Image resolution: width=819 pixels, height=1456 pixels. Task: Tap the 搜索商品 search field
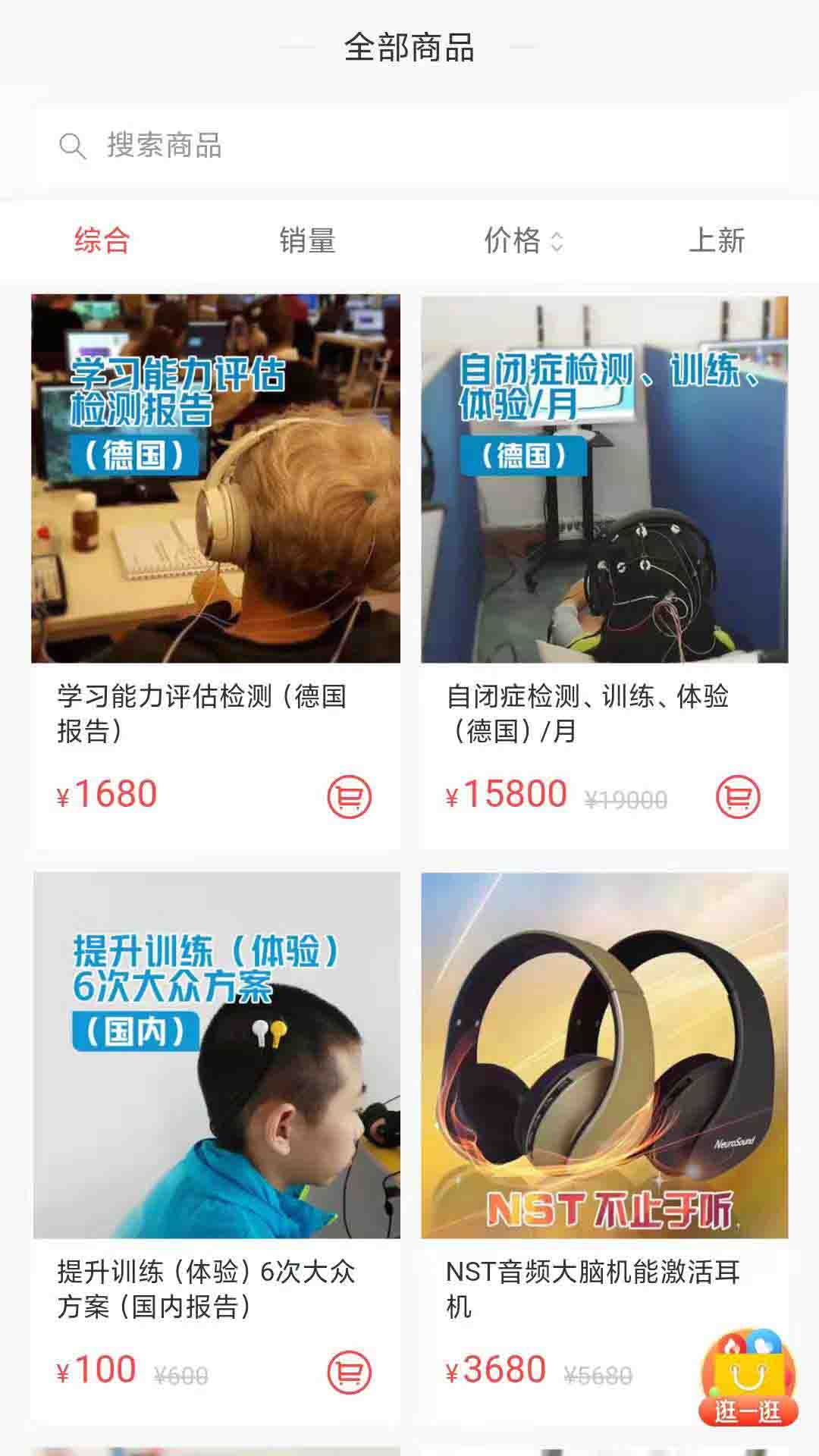point(409,145)
